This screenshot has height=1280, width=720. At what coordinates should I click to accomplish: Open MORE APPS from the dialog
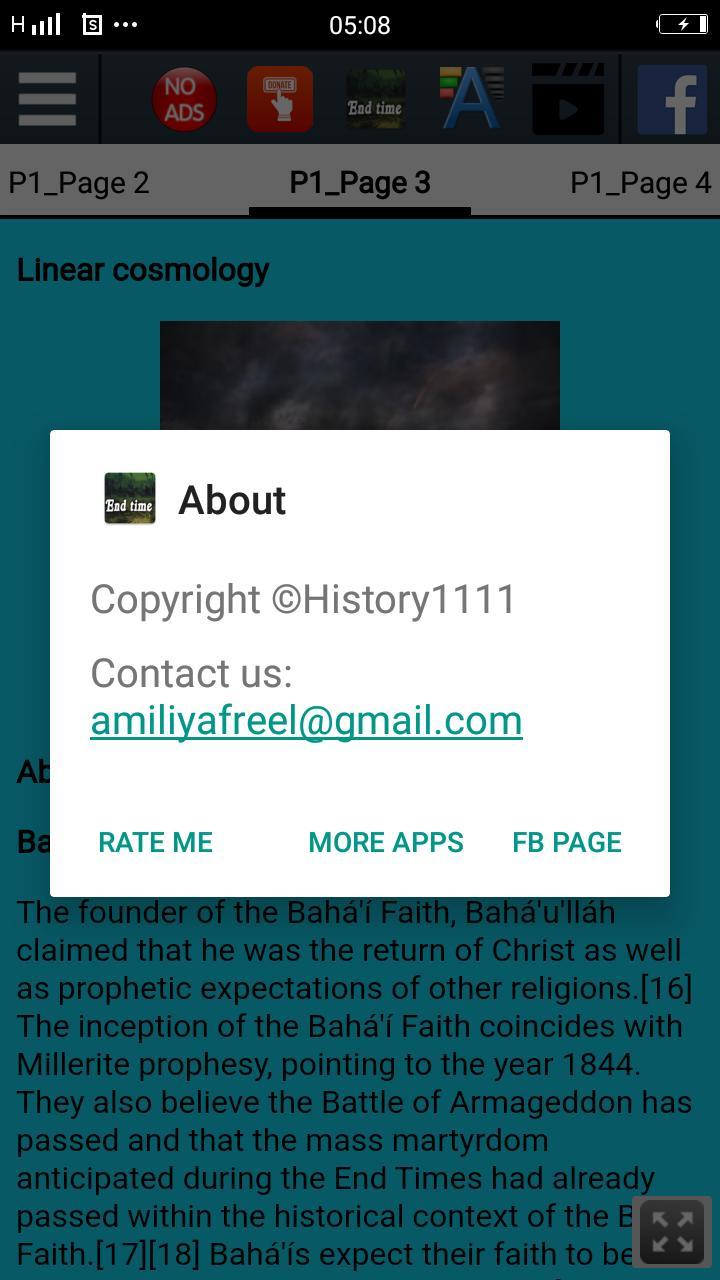click(x=386, y=842)
